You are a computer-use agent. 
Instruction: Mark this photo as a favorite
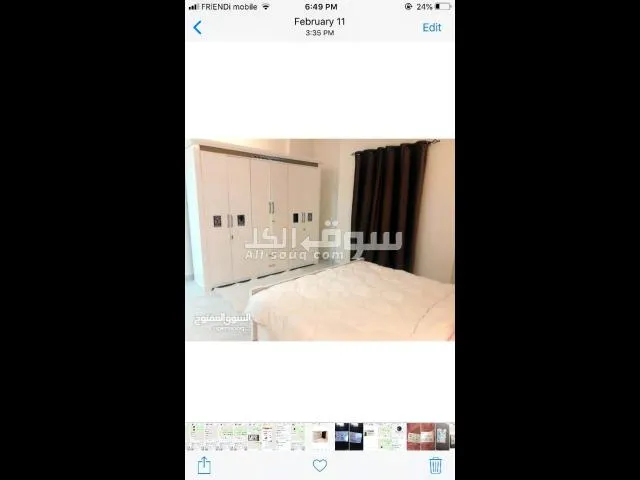tap(320, 465)
